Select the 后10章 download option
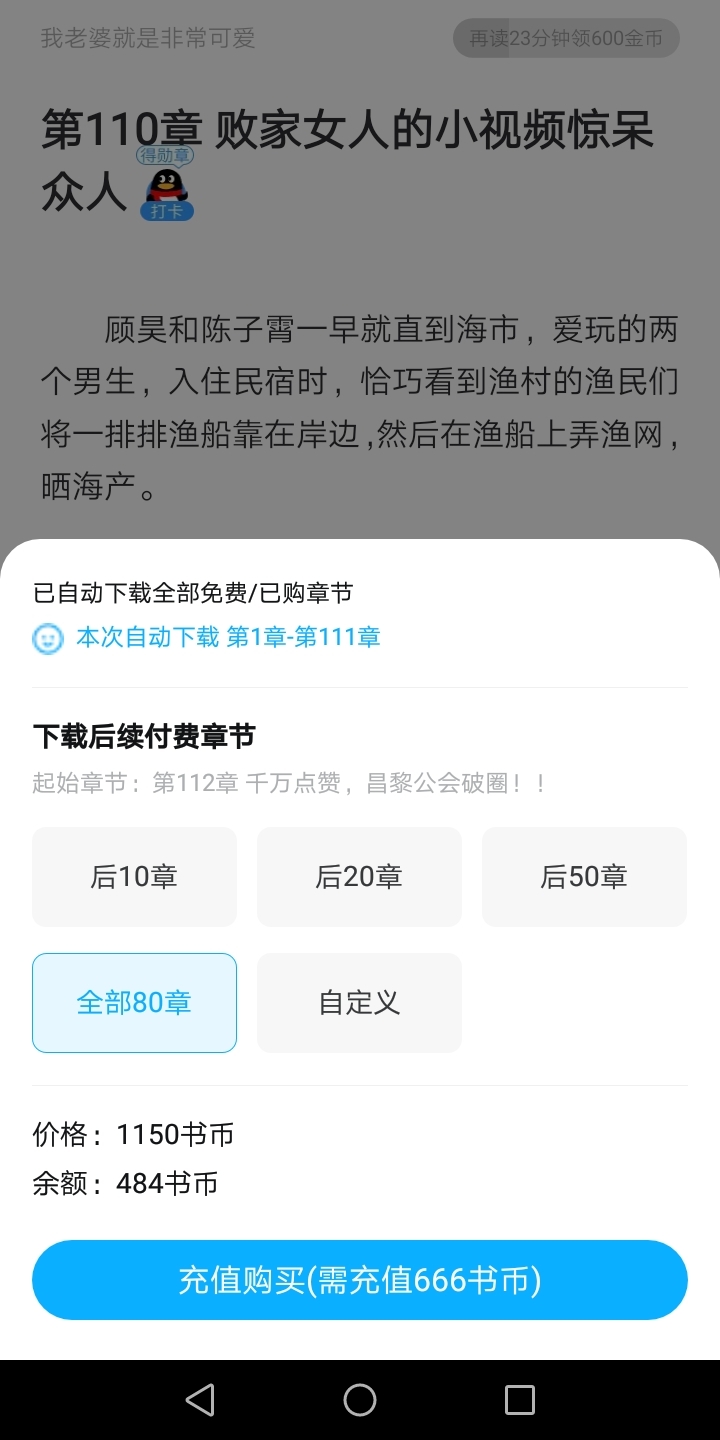The image size is (720, 1440). 134,877
